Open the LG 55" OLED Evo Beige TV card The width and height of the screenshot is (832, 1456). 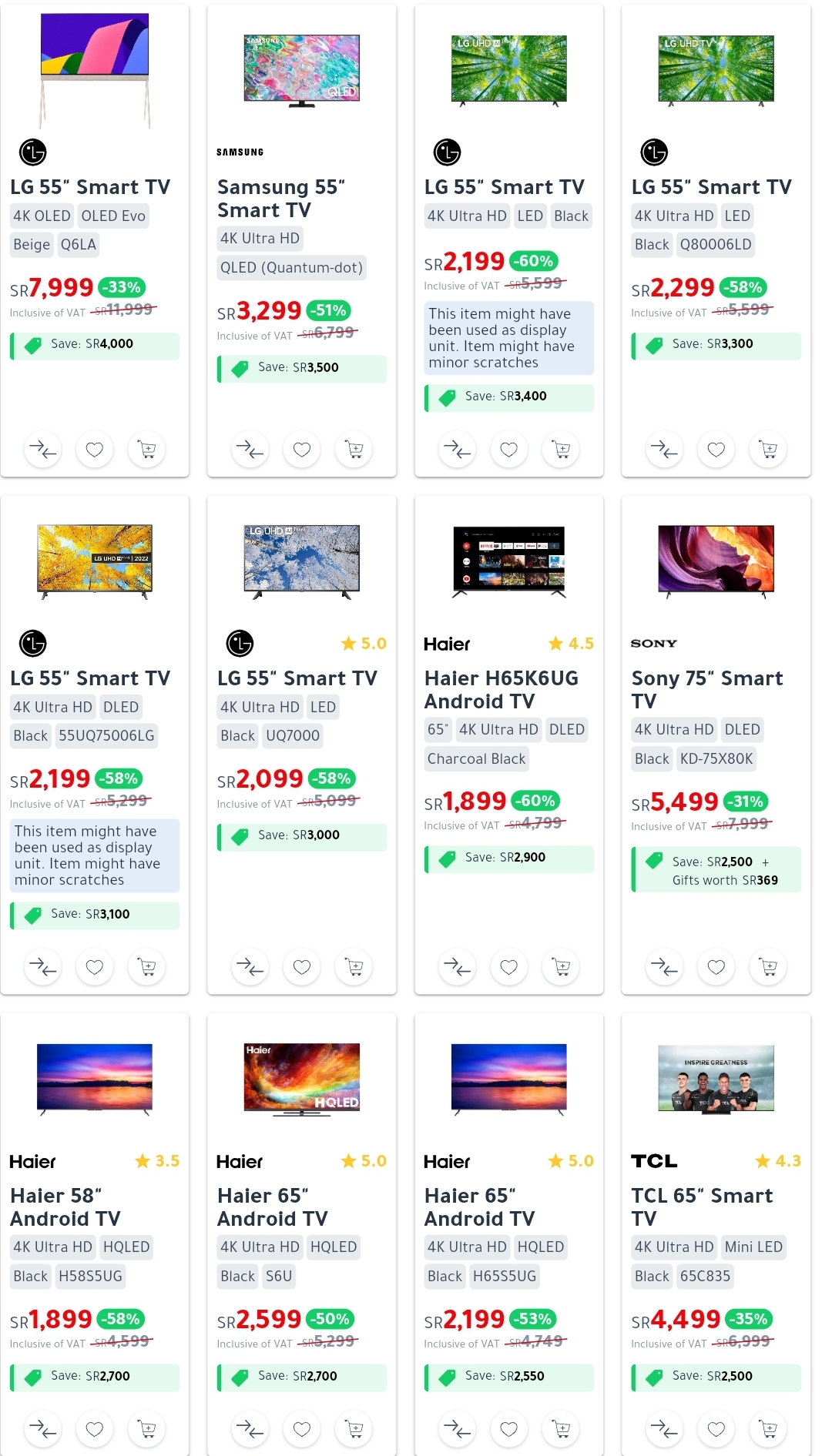(x=90, y=187)
